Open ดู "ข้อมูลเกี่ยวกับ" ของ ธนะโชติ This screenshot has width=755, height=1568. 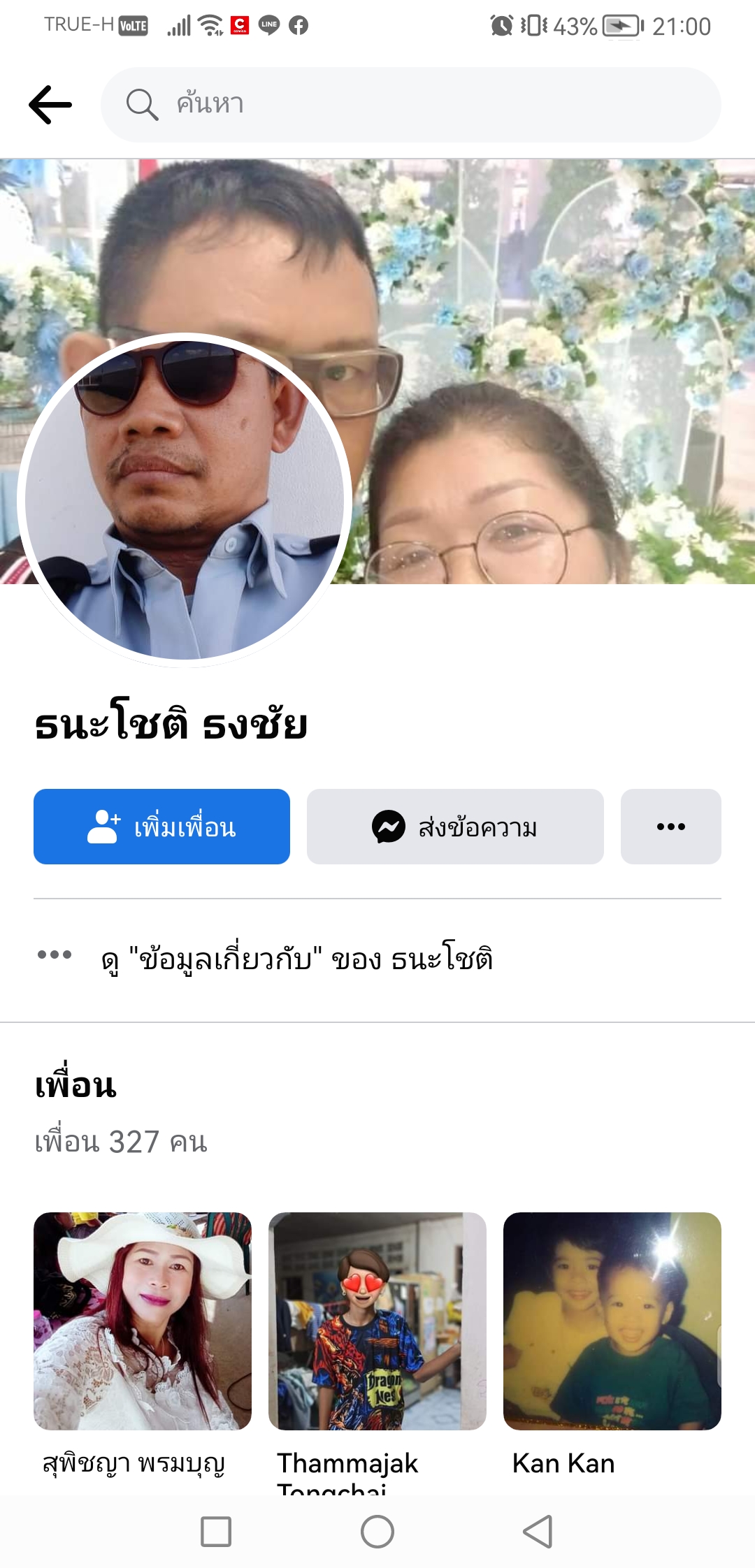[297, 959]
